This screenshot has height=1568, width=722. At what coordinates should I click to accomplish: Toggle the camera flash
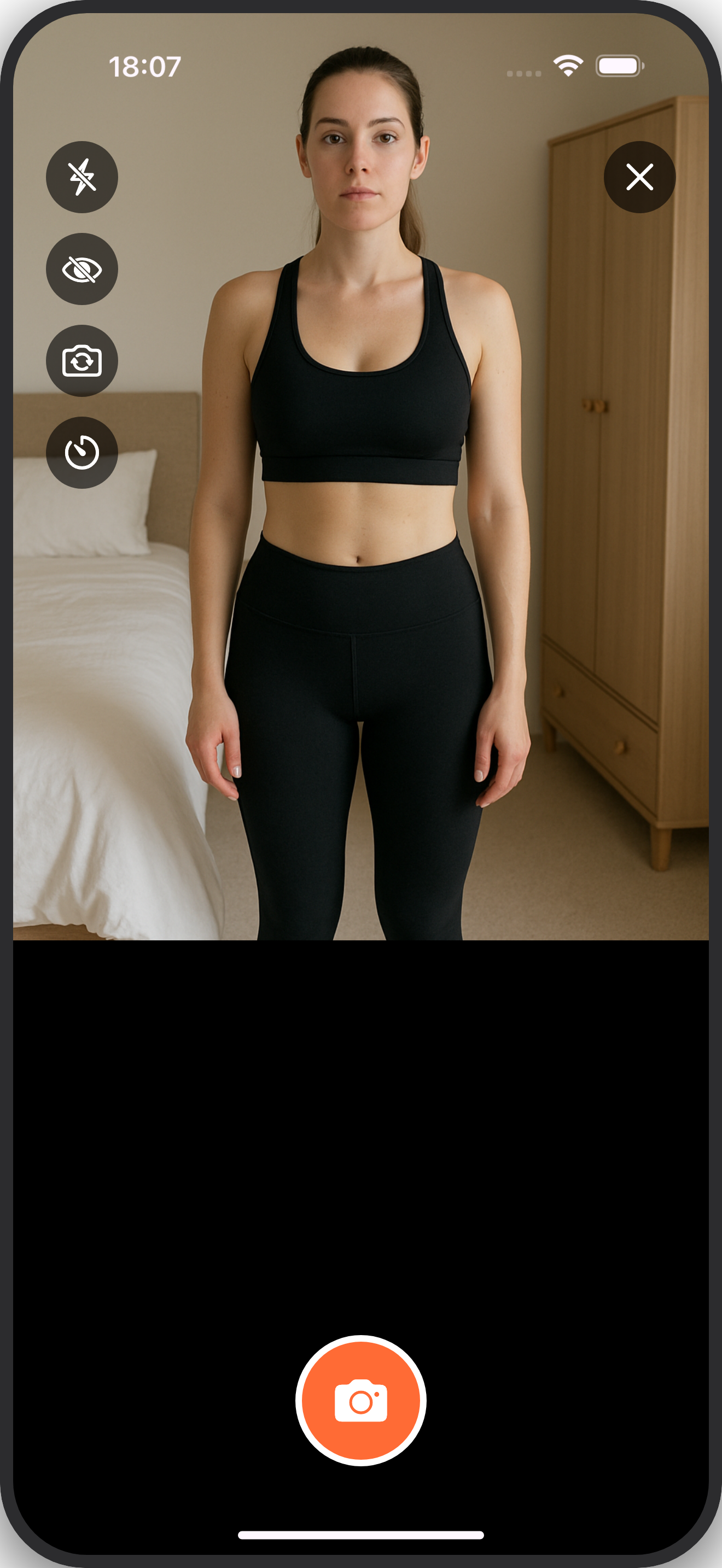tap(82, 177)
